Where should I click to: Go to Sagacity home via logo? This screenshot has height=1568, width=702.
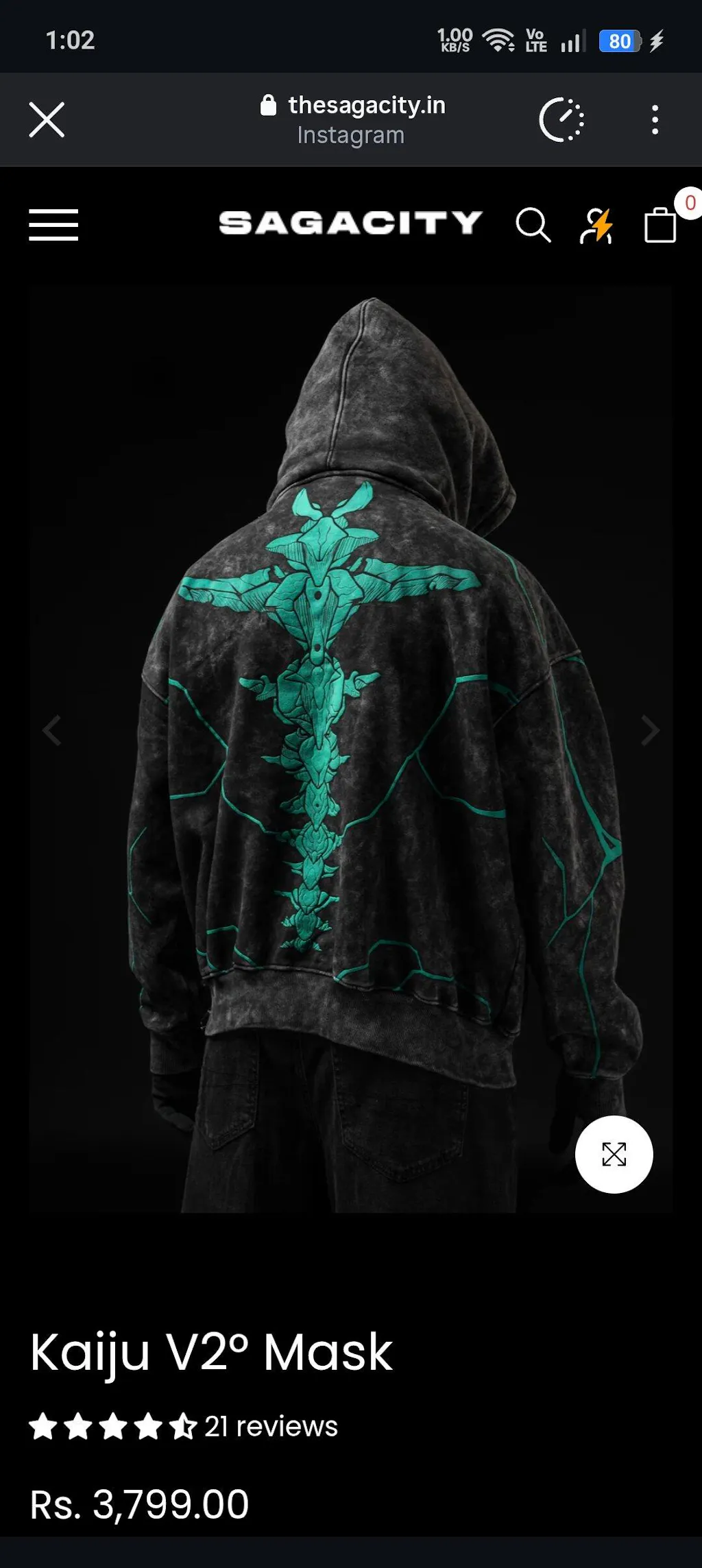pos(350,224)
